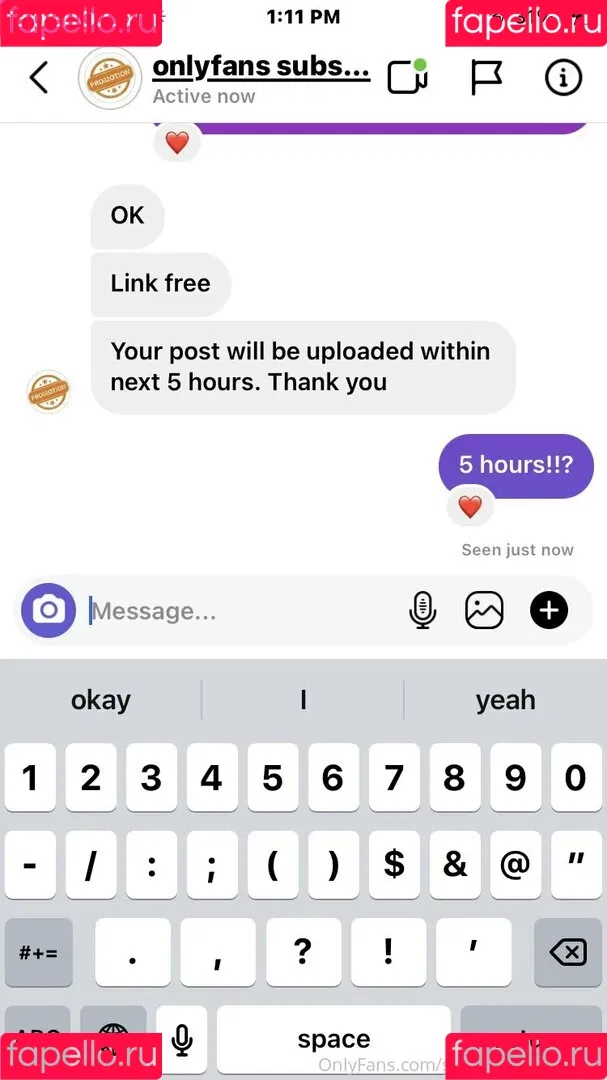This screenshot has height=1080, width=607.
Task: Hit the space key
Action: 333,1040
